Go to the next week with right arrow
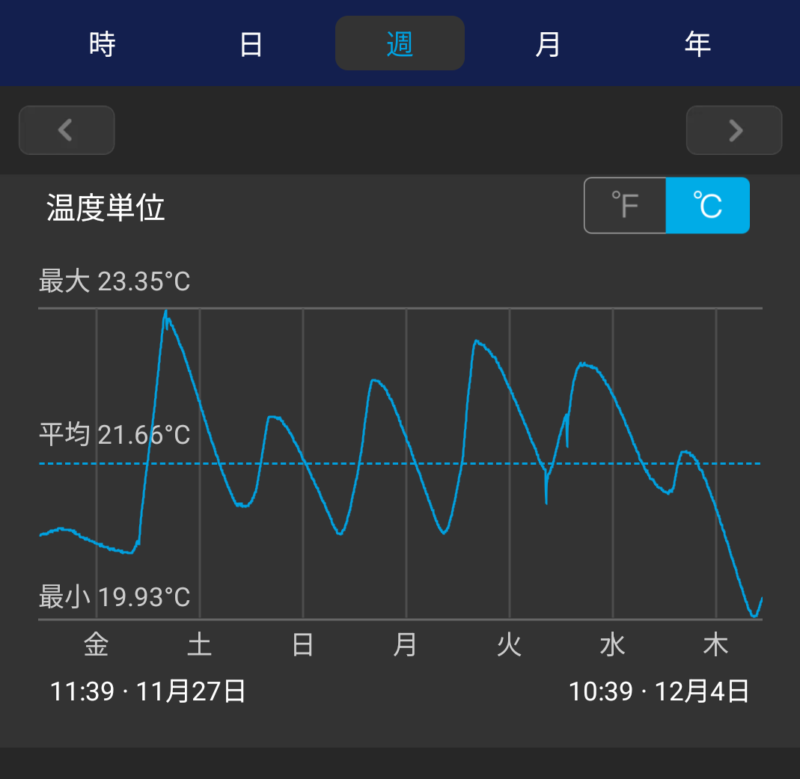 [734, 130]
